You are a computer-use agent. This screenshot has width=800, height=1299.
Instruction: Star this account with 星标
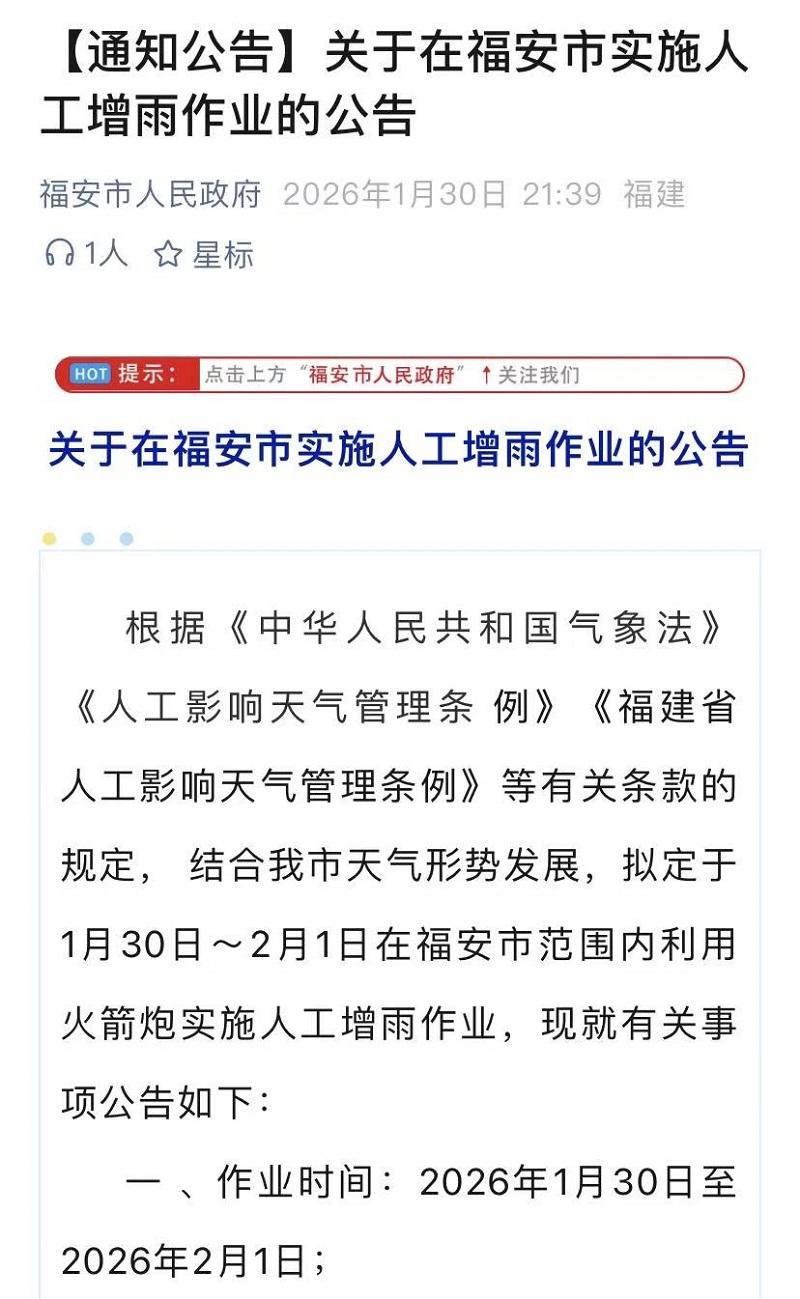pos(205,254)
